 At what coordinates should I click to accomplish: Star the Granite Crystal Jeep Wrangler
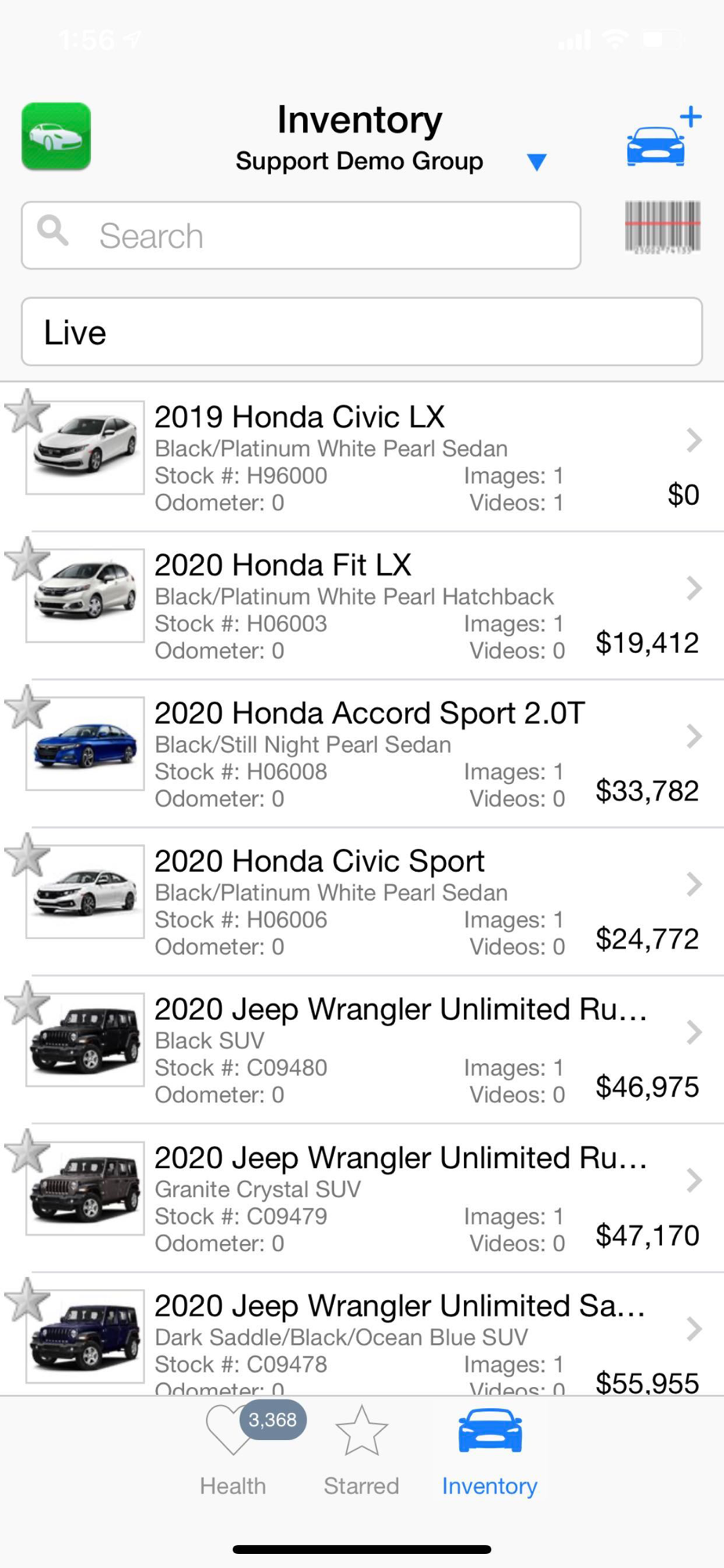coord(27,1152)
